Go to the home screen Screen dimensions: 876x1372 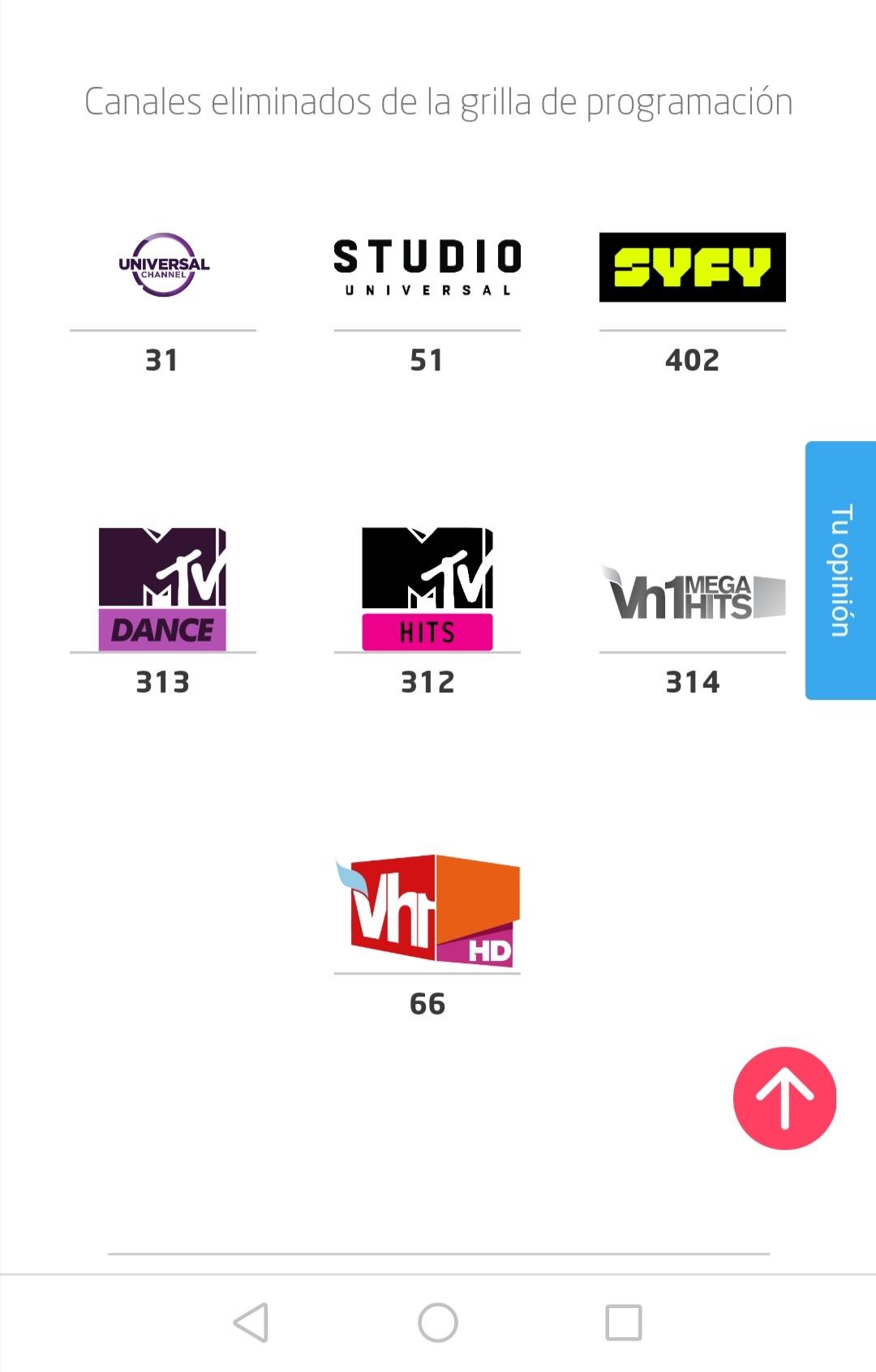click(x=438, y=1323)
